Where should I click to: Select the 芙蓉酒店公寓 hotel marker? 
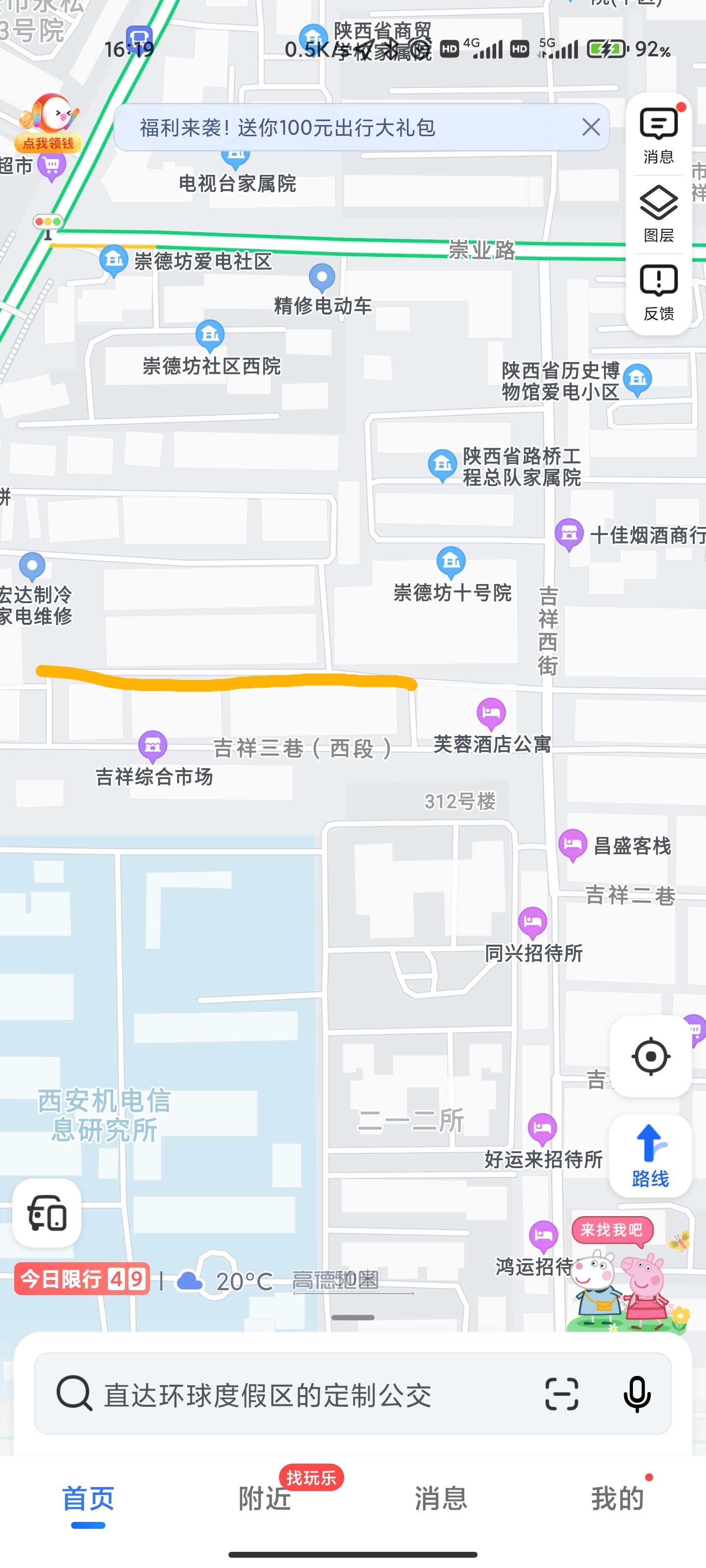491,713
